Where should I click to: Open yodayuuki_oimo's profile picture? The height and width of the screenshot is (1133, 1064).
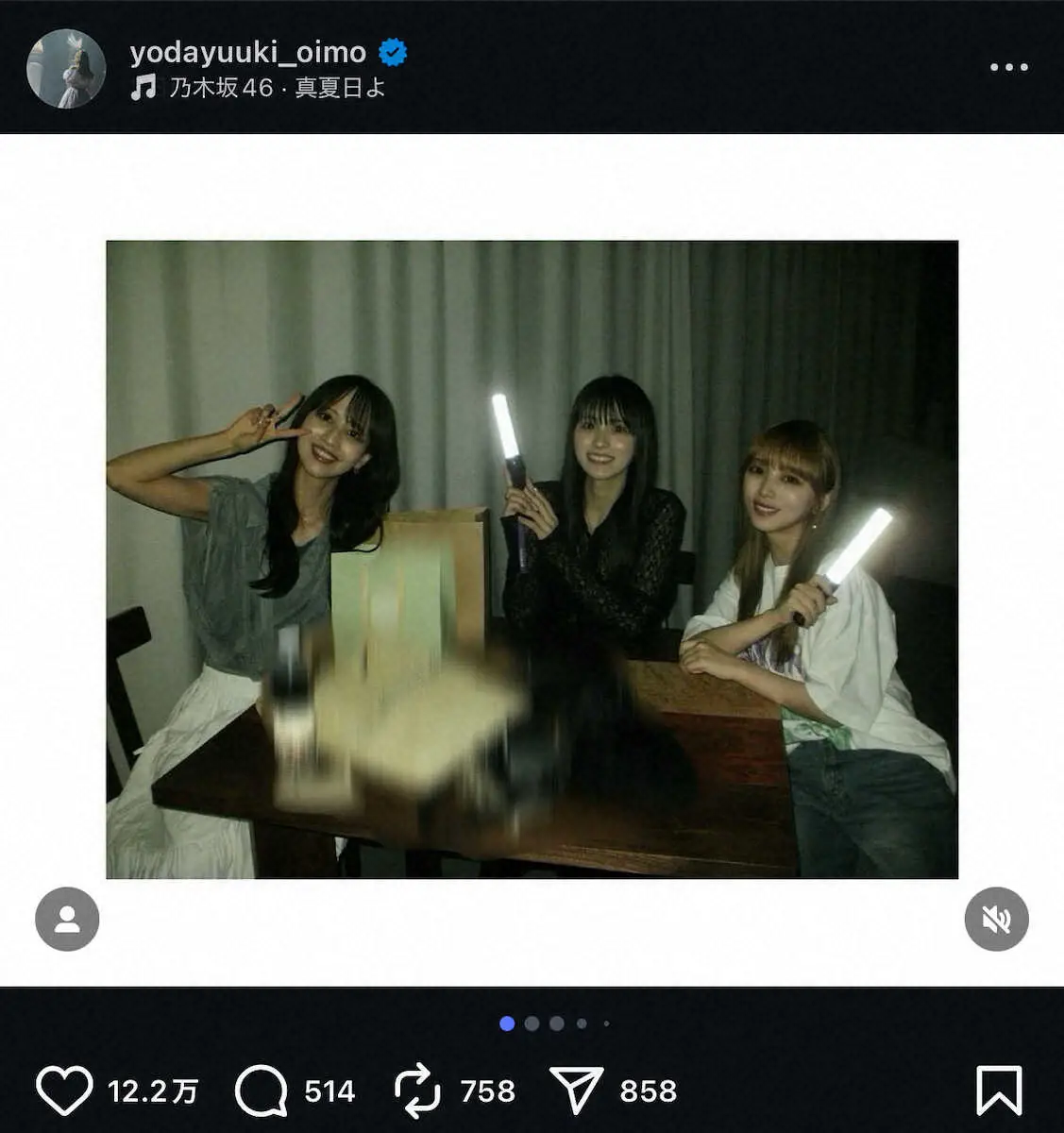pyautogui.click(x=65, y=68)
